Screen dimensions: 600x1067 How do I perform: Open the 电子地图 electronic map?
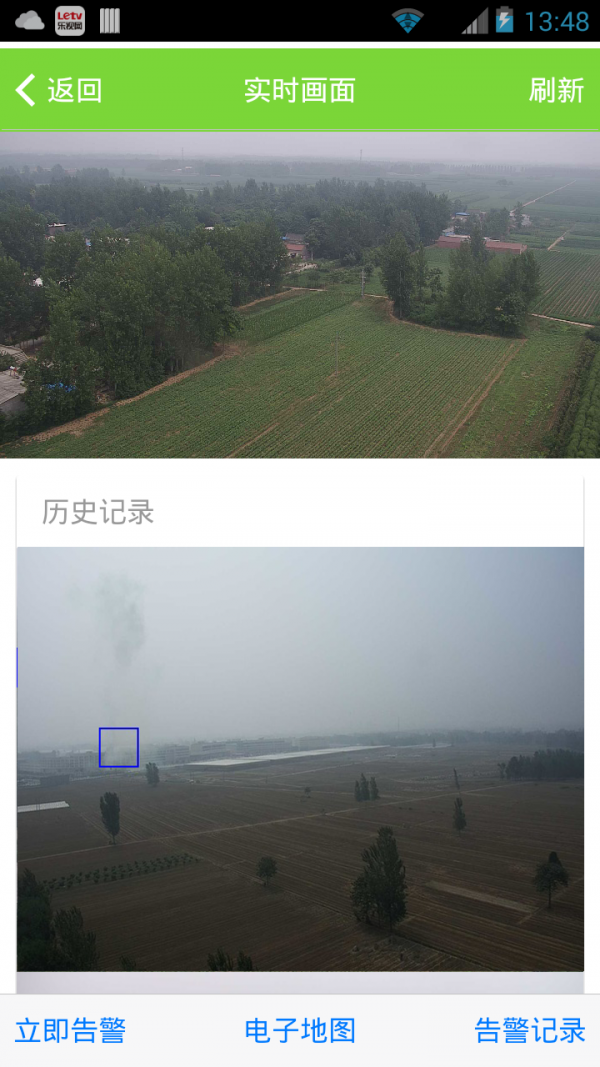pos(300,1030)
